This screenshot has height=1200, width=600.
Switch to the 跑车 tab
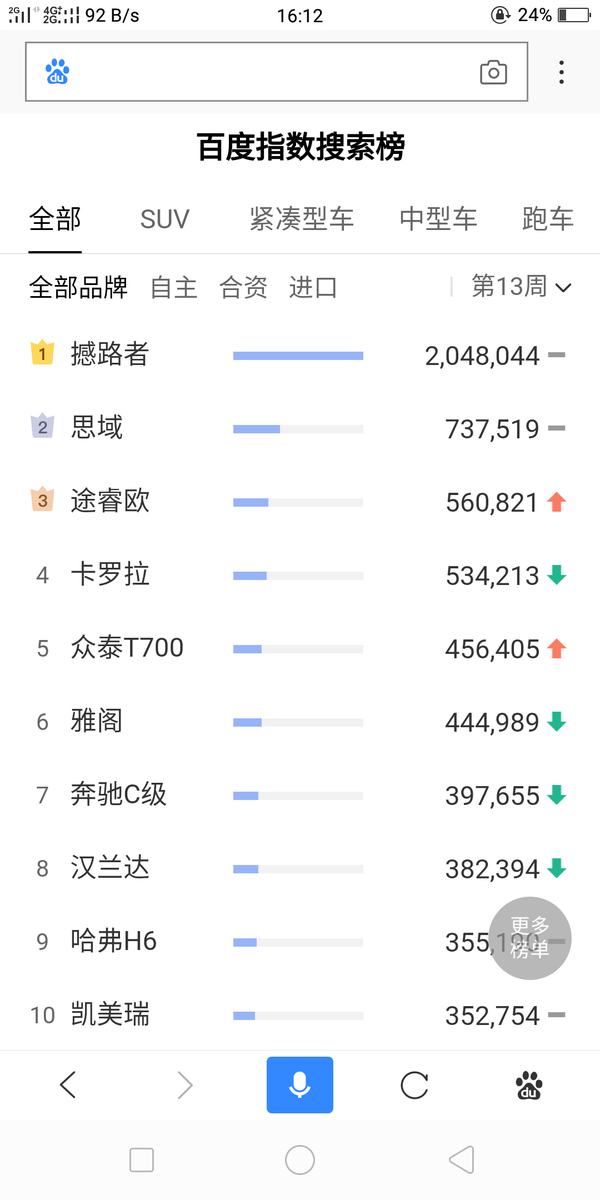(548, 219)
